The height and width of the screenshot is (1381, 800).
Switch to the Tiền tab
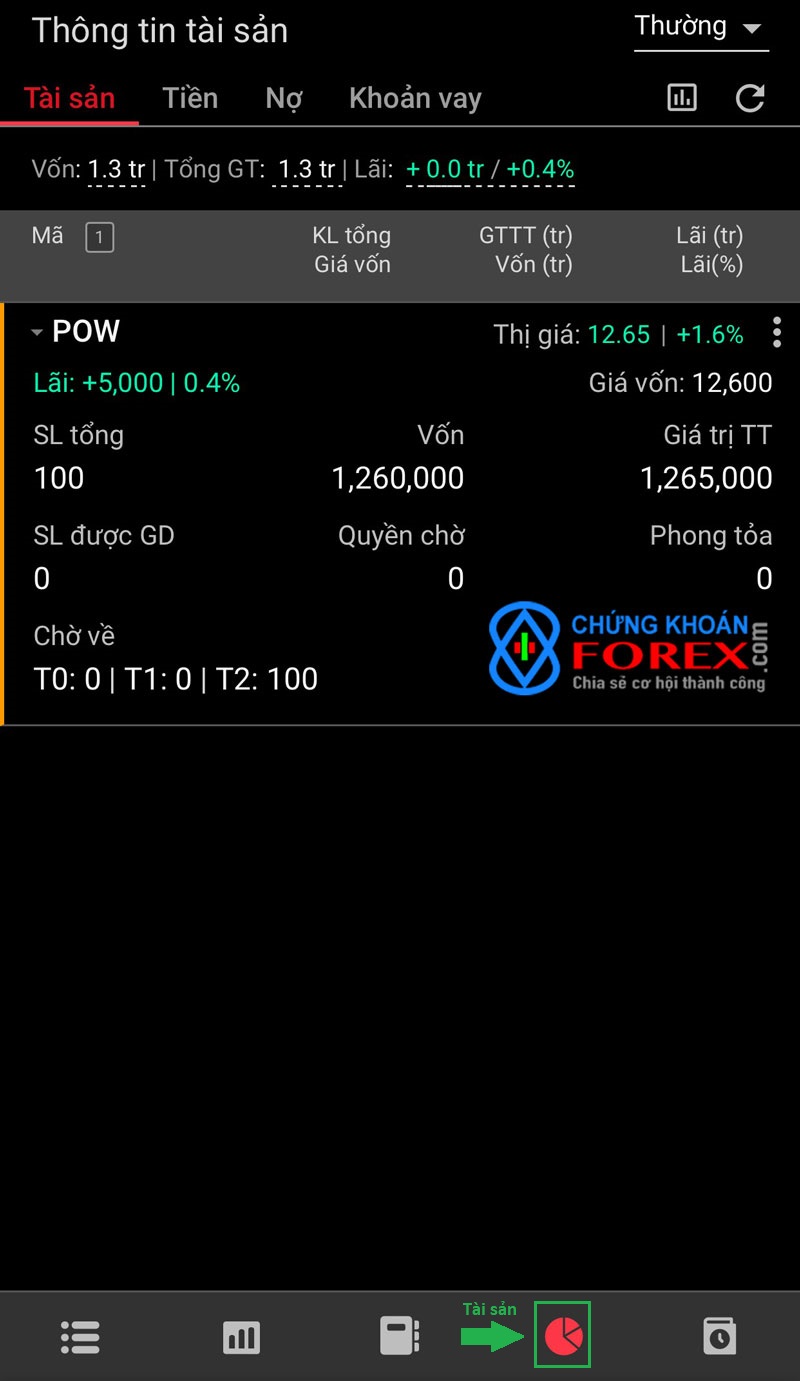[x=190, y=98]
